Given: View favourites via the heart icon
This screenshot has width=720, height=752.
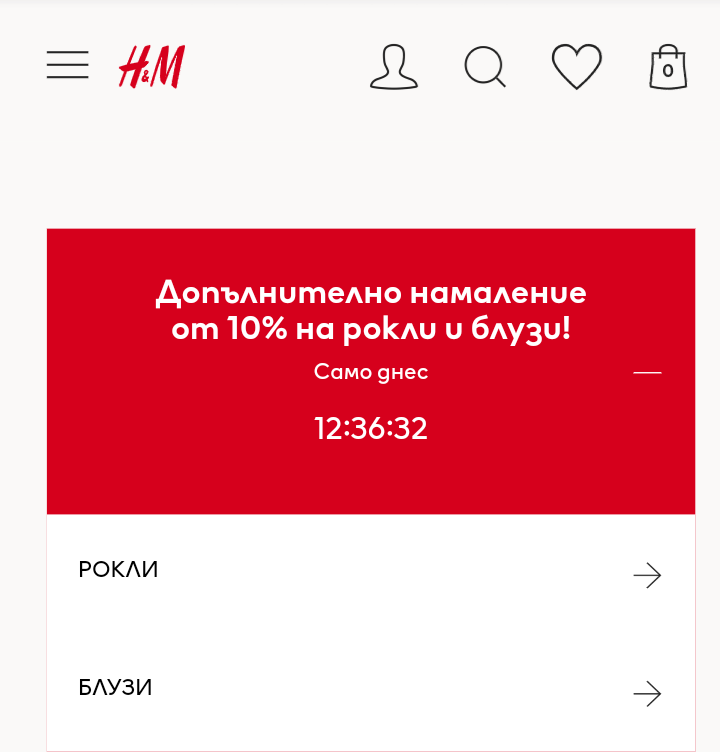Looking at the screenshot, I should point(577,67).
